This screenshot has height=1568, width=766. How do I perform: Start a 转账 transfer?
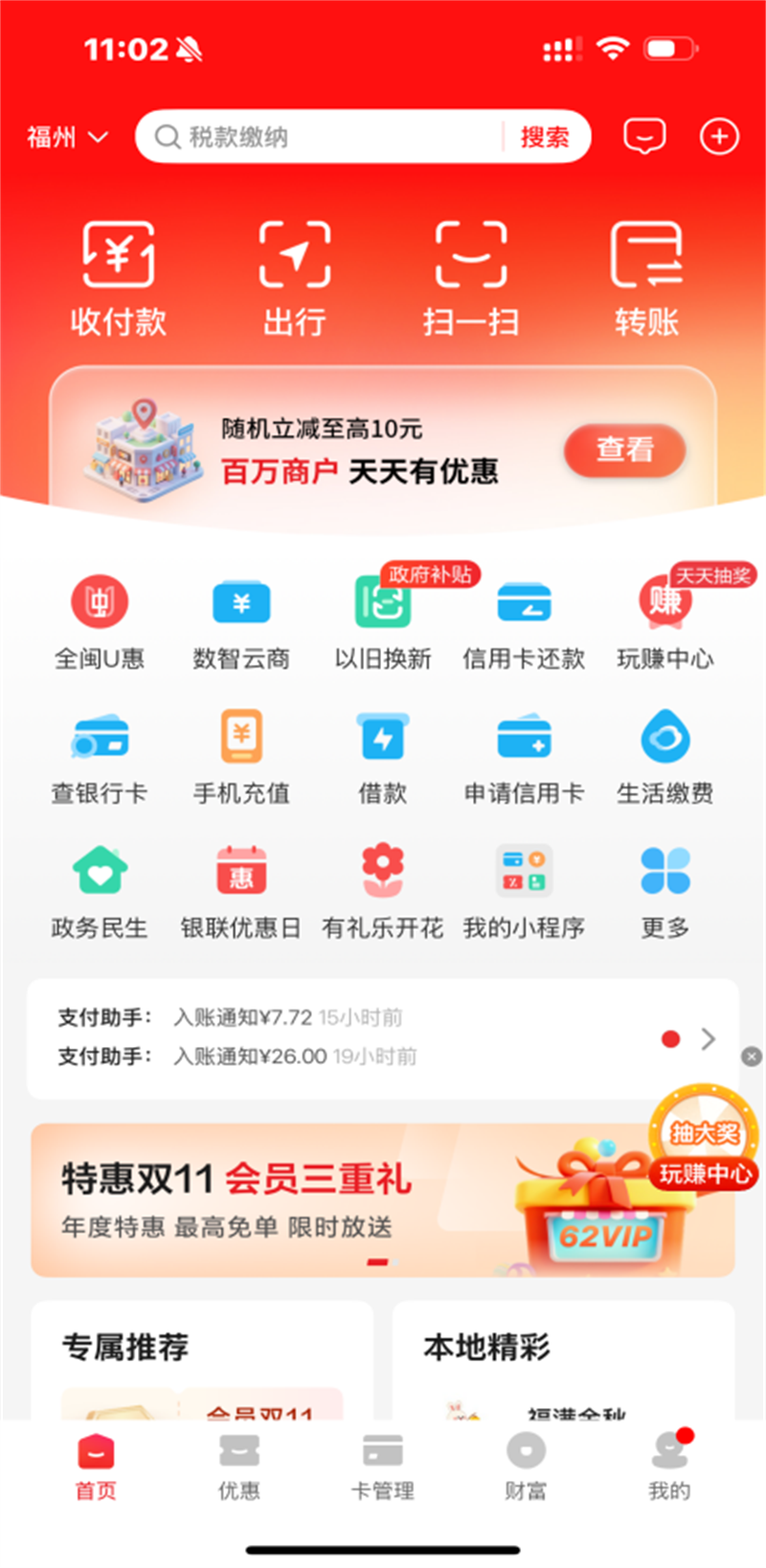(x=646, y=278)
